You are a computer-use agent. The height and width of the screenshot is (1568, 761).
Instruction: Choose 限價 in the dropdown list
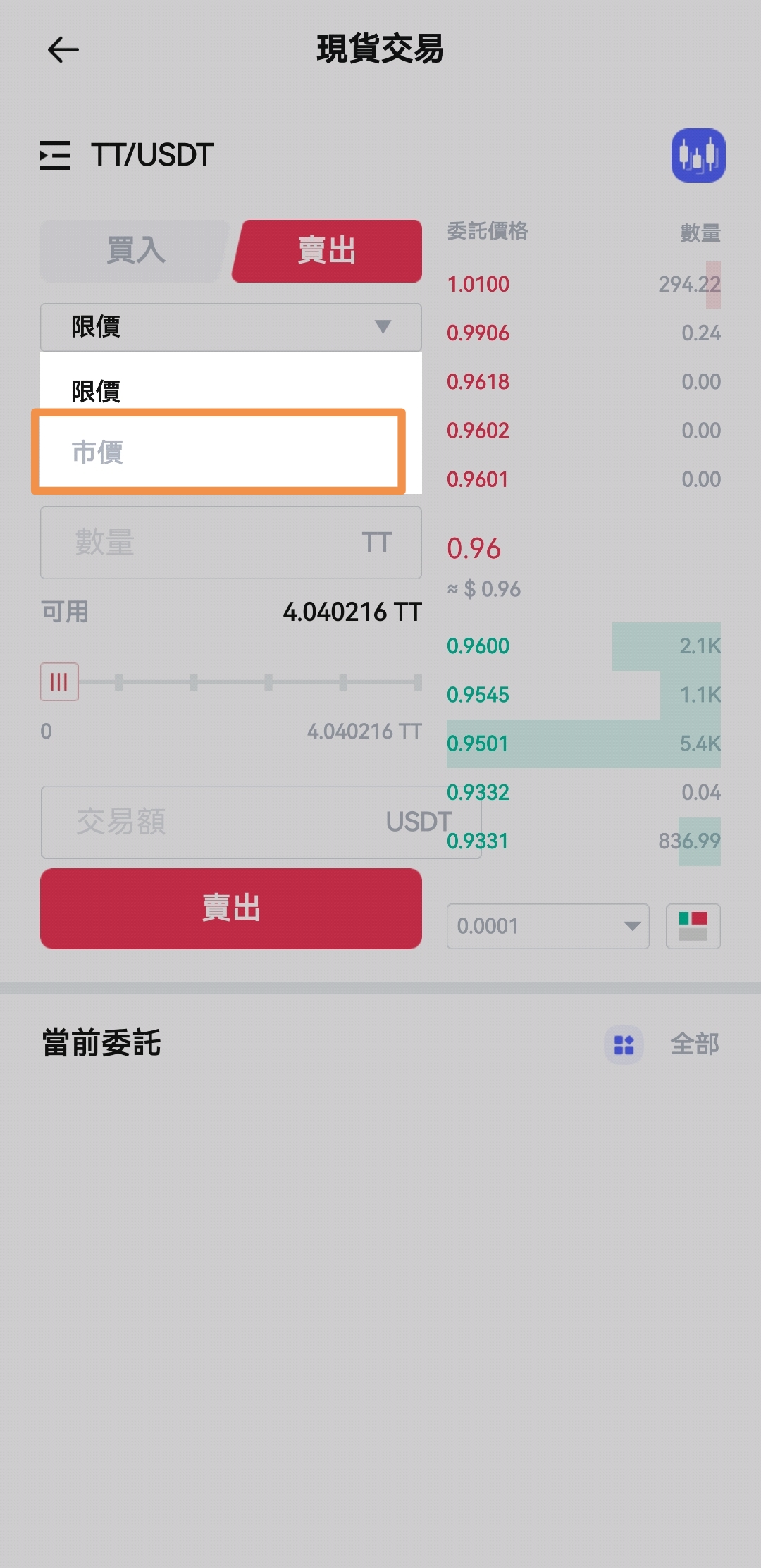[96, 390]
